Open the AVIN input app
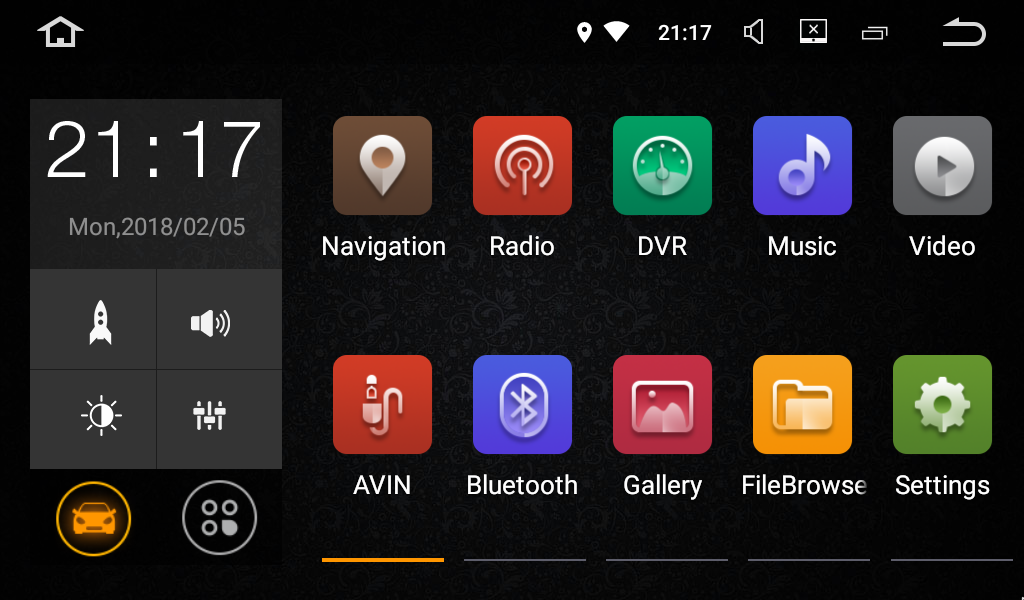This screenshot has height=600, width=1024. click(382, 405)
